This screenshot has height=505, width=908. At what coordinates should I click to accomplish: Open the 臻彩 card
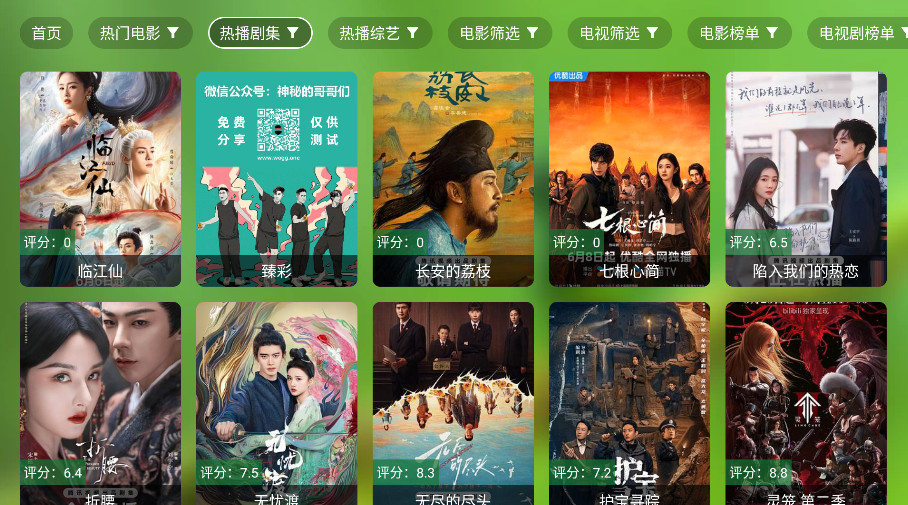coord(276,179)
